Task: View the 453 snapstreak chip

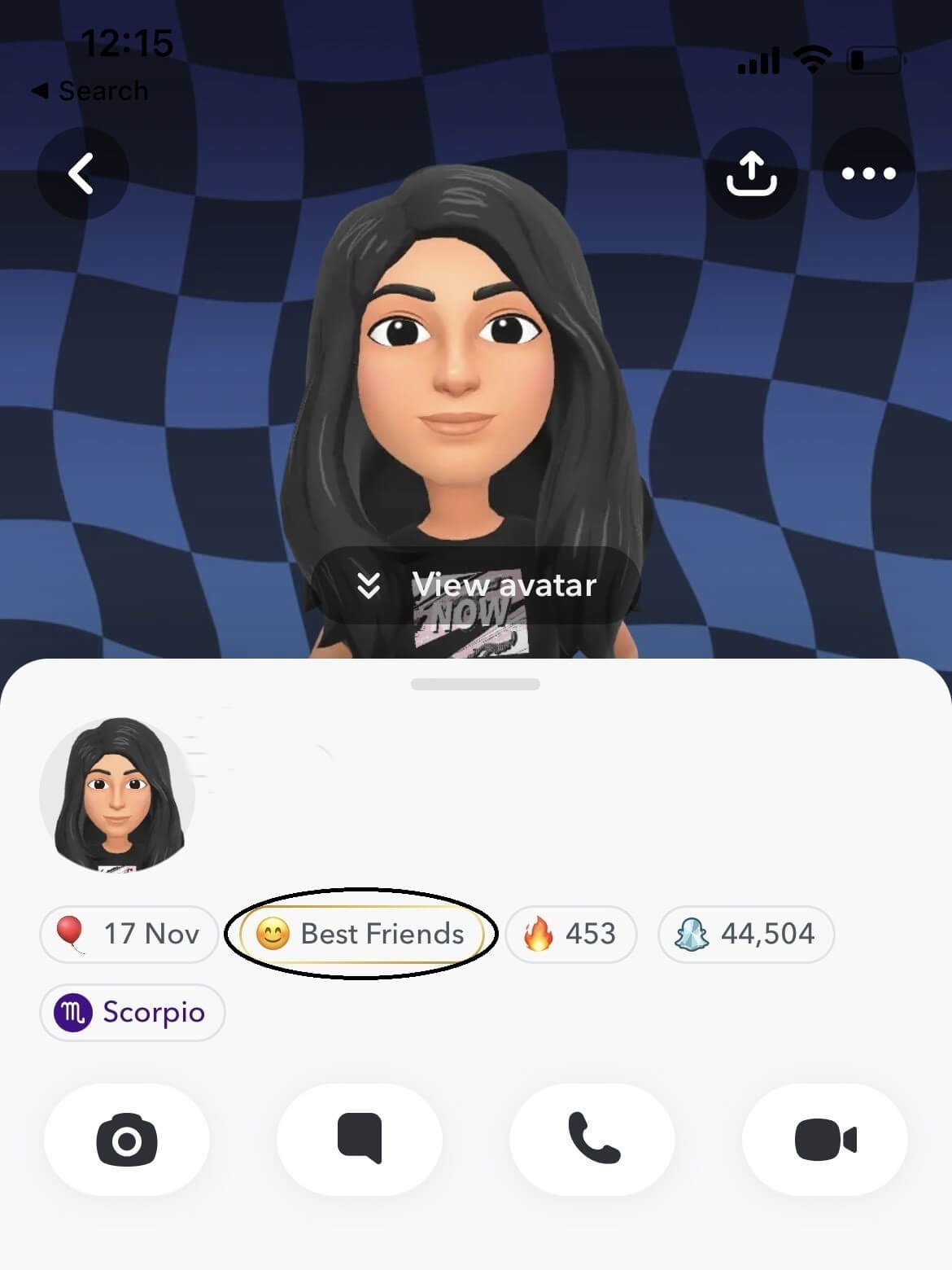Action: pyautogui.click(x=570, y=934)
